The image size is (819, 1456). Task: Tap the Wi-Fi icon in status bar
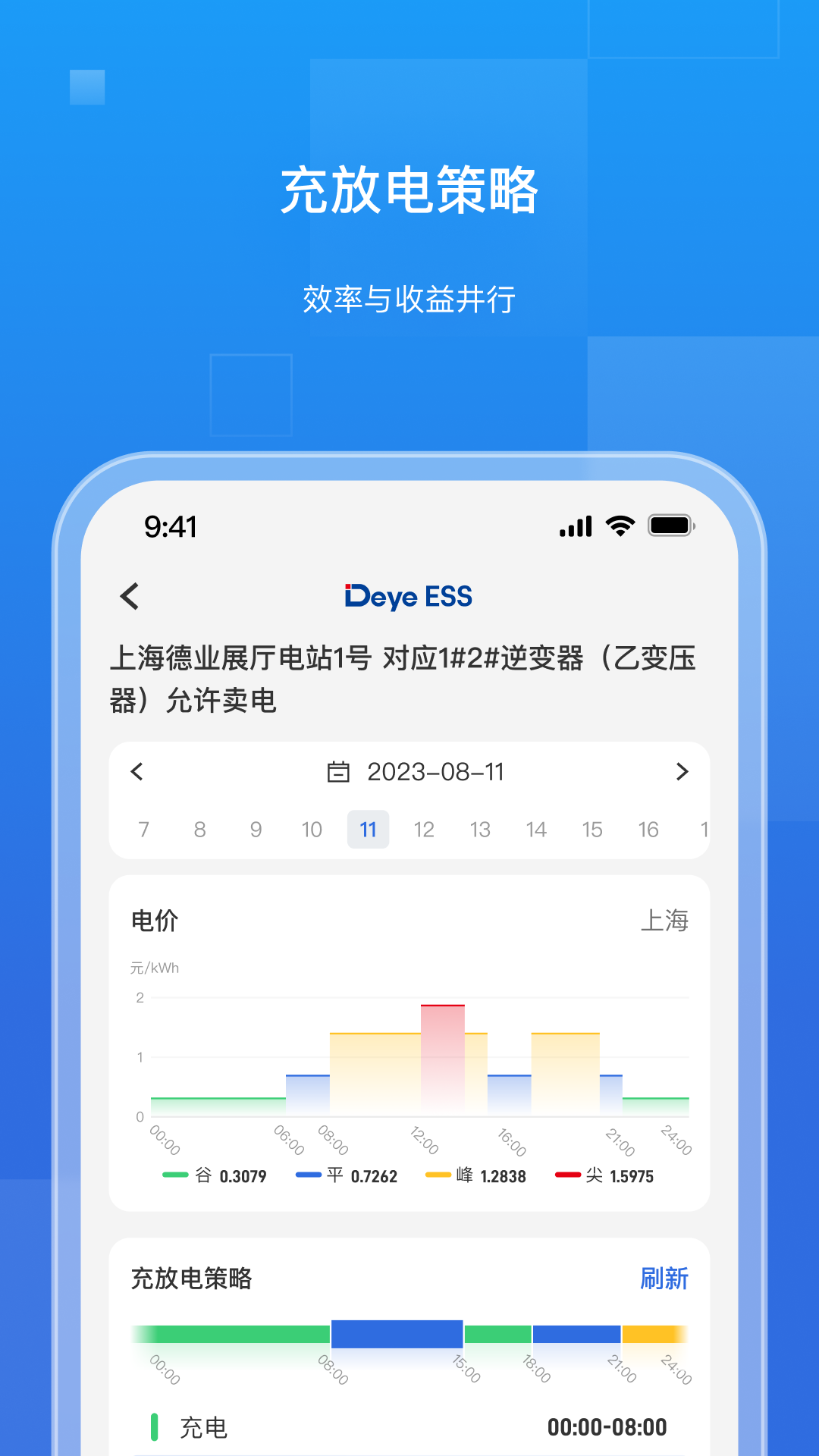(x=618, y=525)
